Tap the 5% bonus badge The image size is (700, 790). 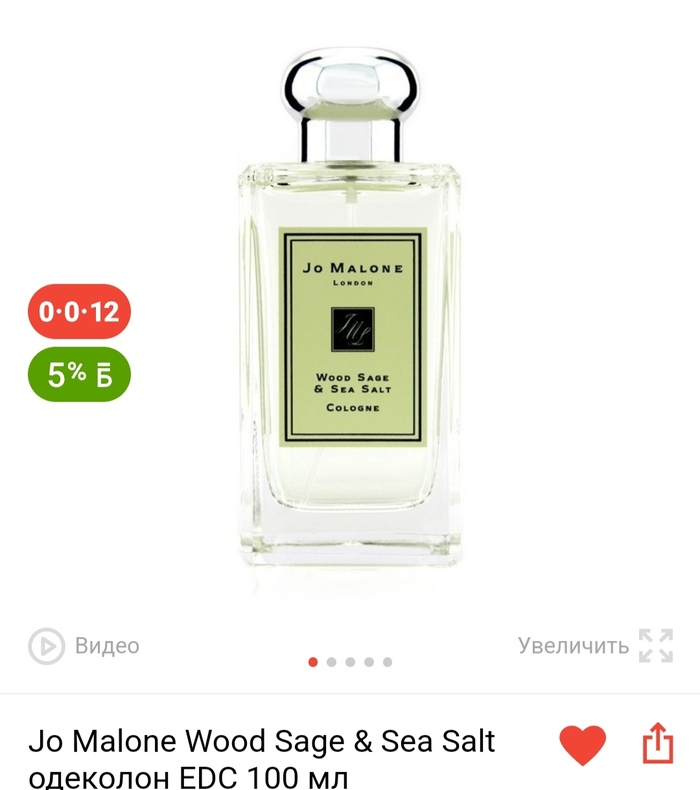(x=79, y=374)
